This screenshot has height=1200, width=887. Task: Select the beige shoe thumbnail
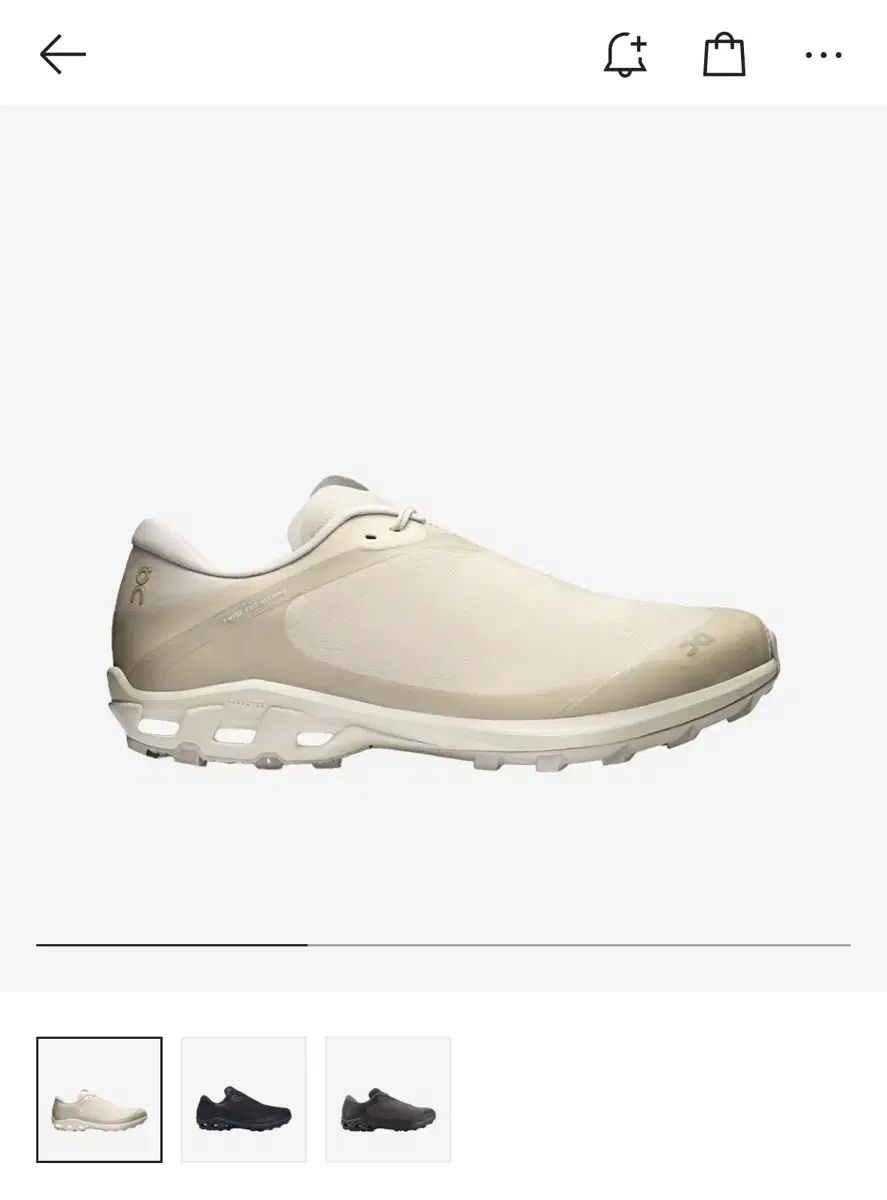click(99, 1099)
